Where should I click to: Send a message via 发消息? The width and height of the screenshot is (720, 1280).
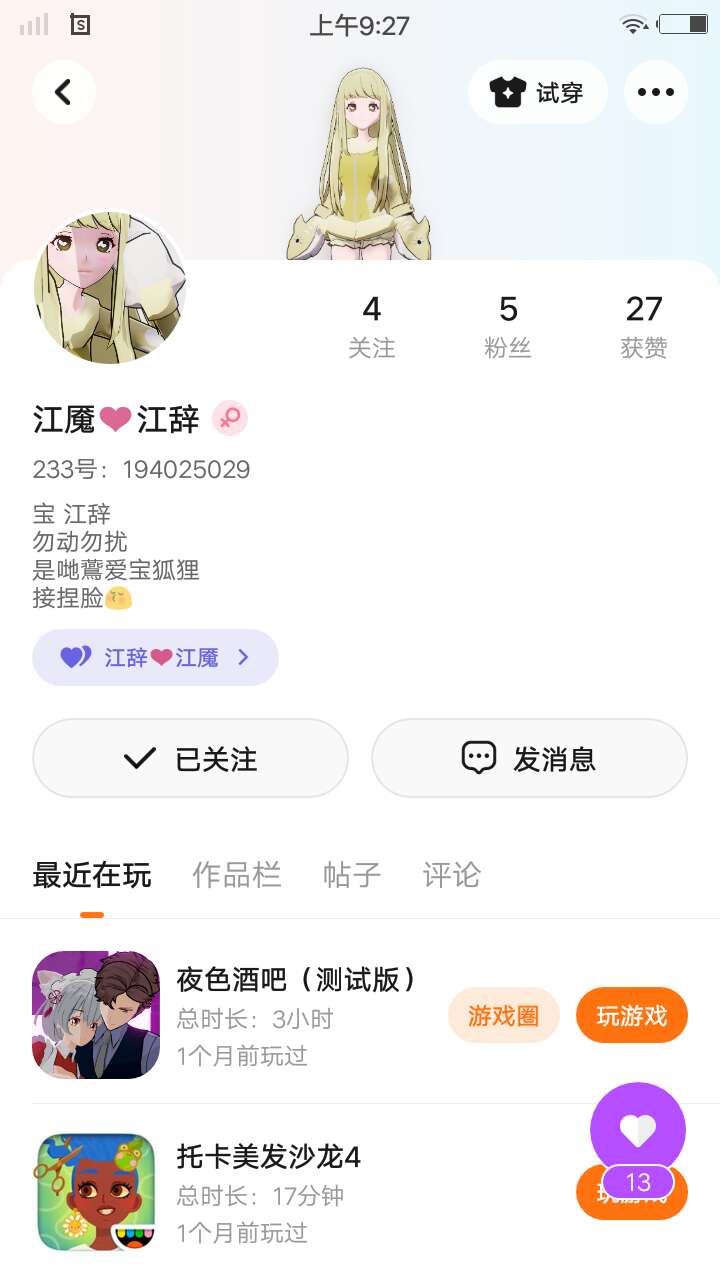pyautogui.click(x=529, y=758)
